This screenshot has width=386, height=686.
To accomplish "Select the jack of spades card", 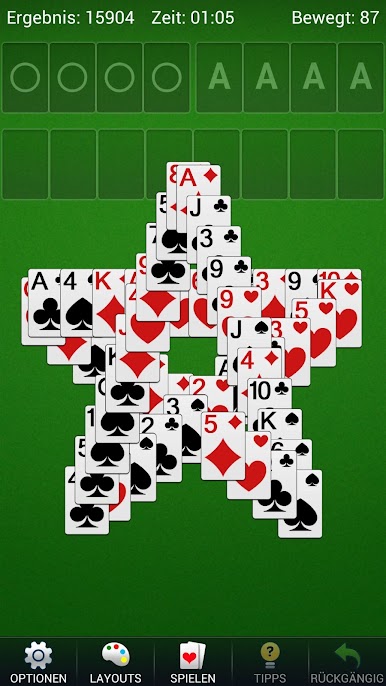I will point(249,332).
